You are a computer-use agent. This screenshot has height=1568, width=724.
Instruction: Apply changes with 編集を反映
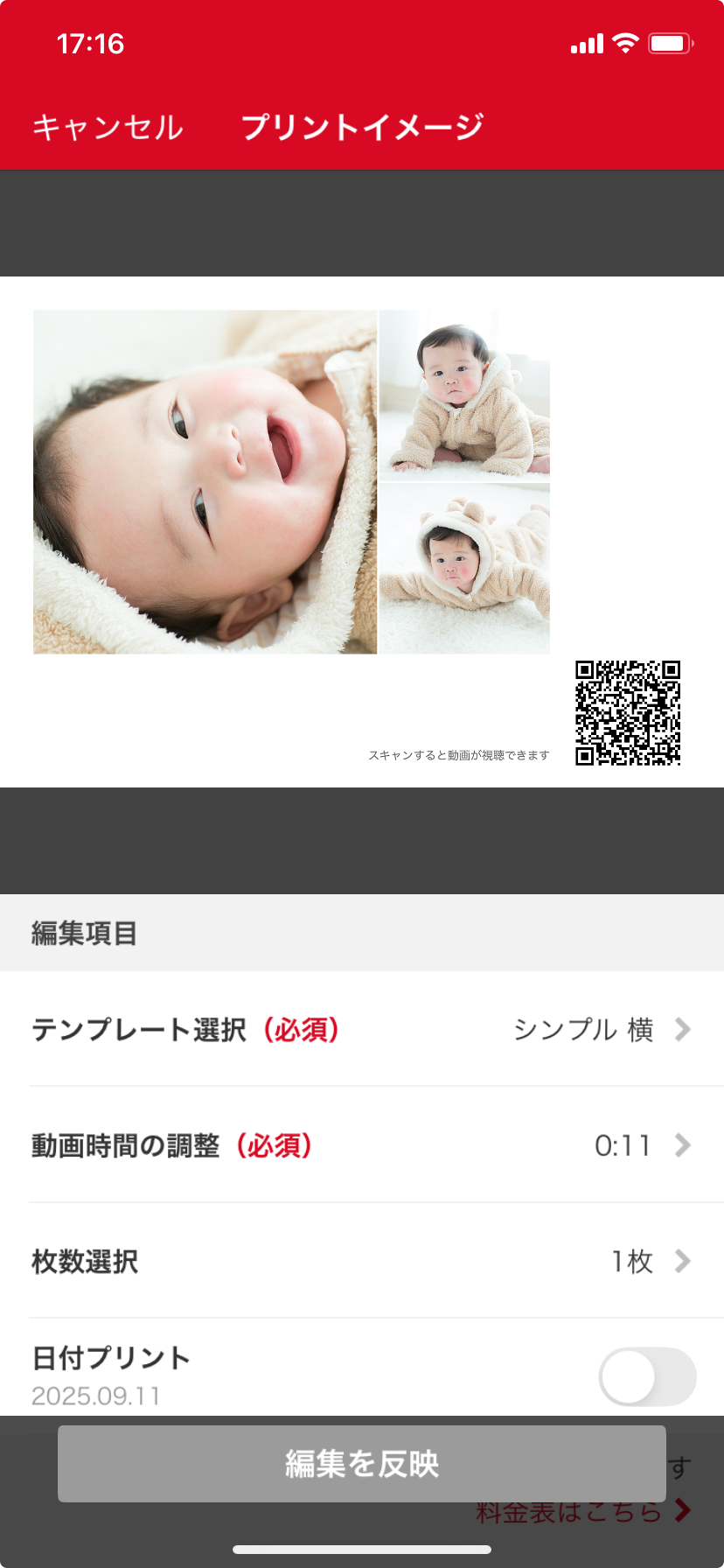(361, 1463)
